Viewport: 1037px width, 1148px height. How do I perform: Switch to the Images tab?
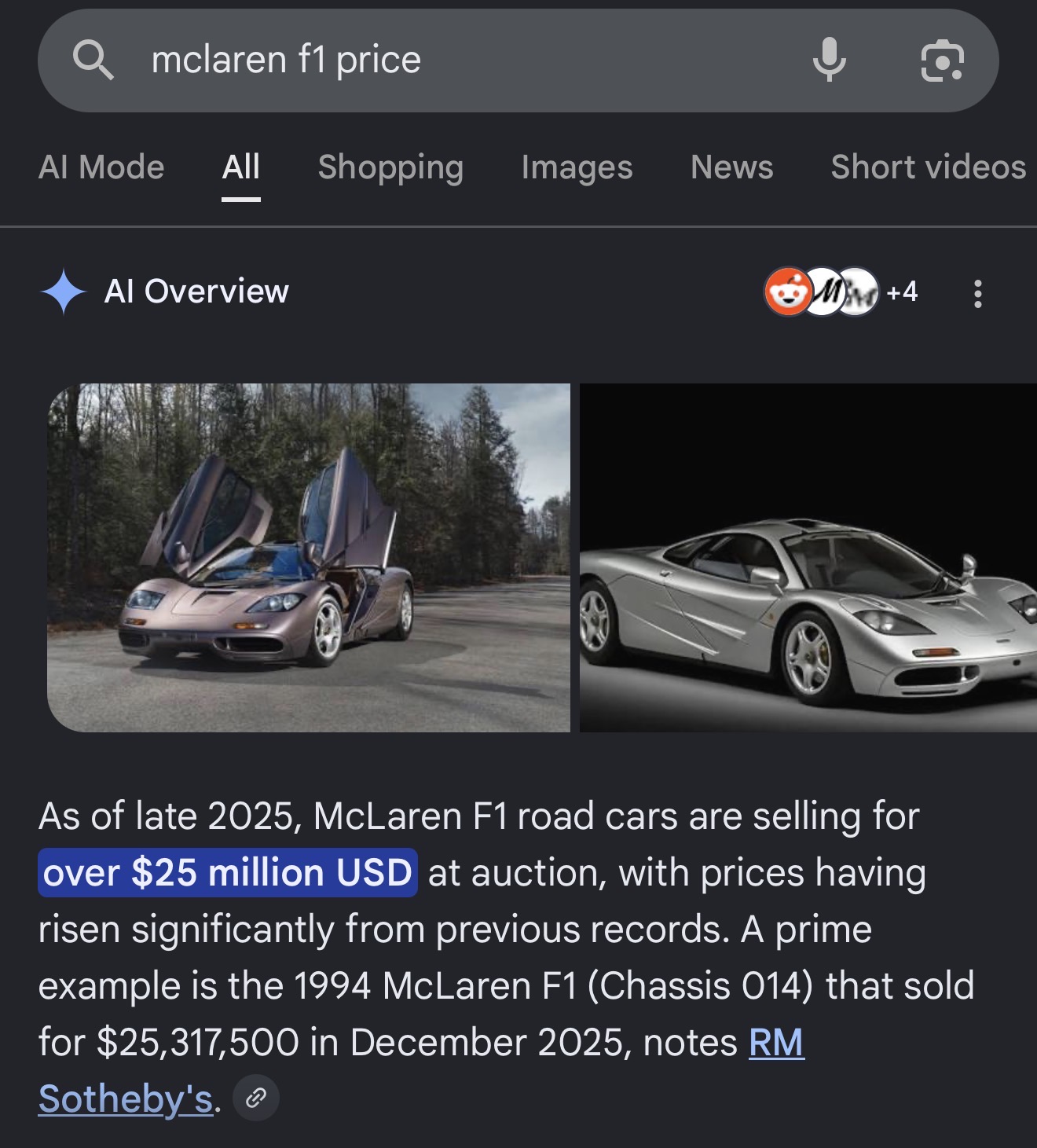(x=577, y=167)
